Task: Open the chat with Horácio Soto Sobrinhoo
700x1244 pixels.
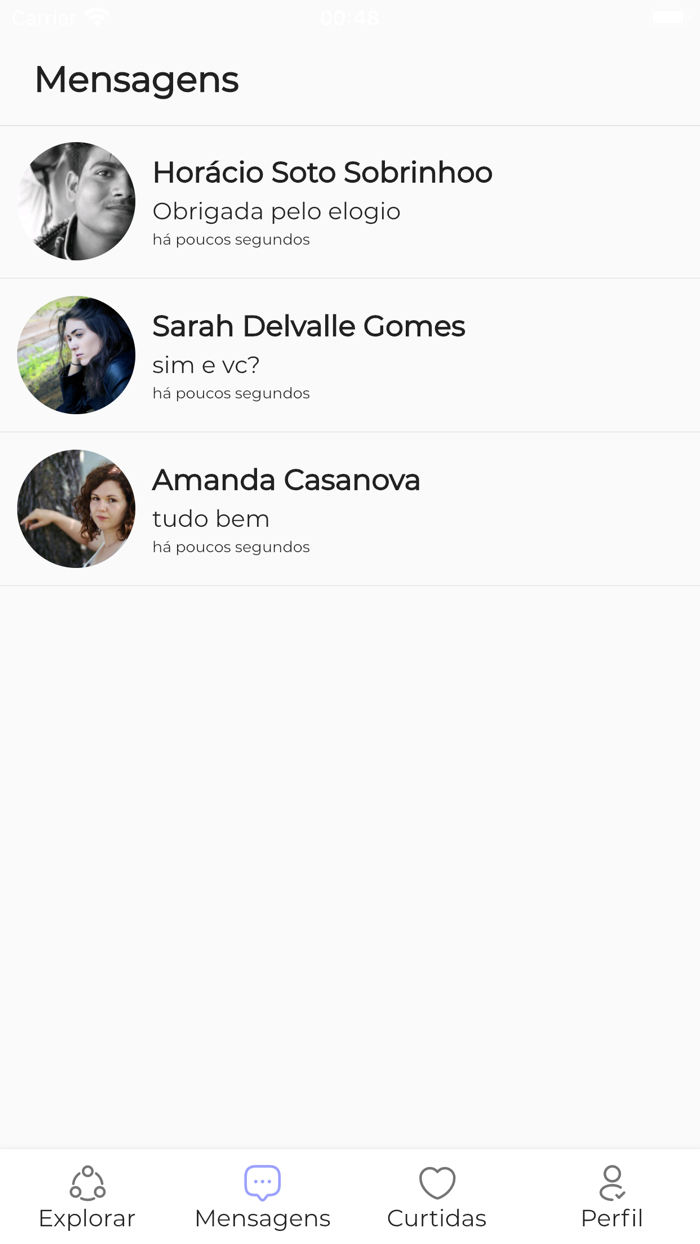Action: pyautogui.click(x=350, y=202)
